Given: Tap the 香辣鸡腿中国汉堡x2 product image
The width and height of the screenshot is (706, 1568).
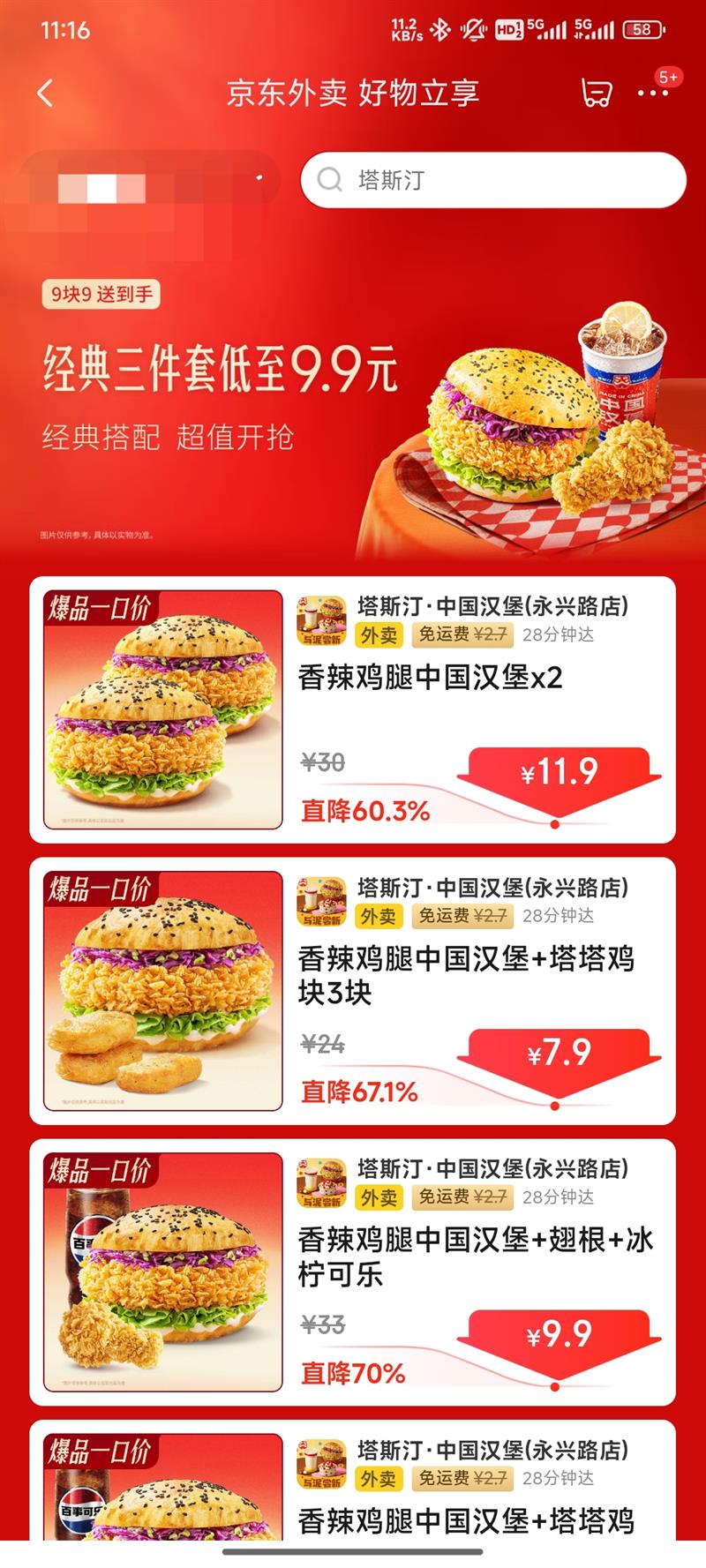Looking at the screenshot, I should [159, 708].
